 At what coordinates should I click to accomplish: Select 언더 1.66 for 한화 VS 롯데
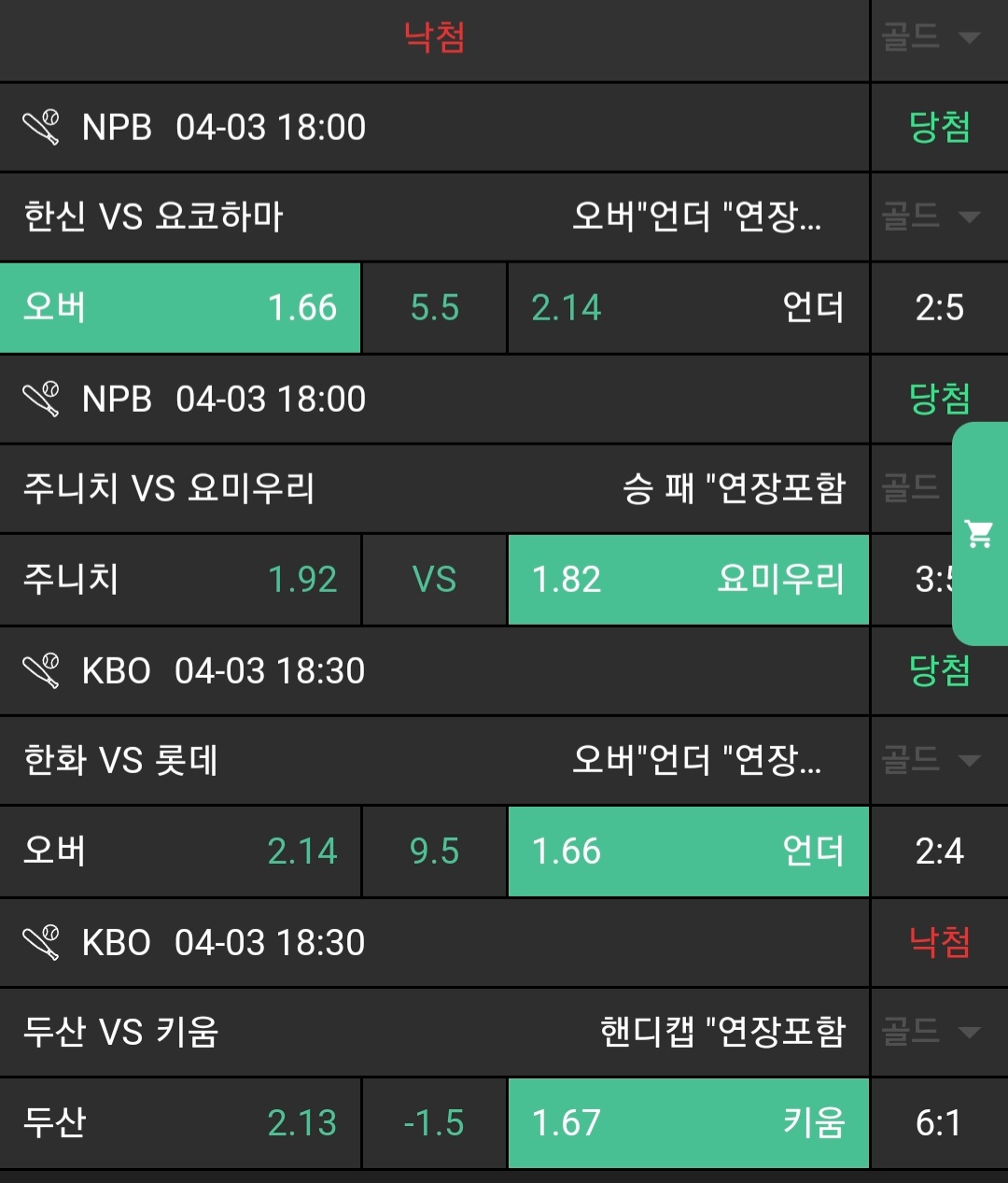[x=688, y=852]
